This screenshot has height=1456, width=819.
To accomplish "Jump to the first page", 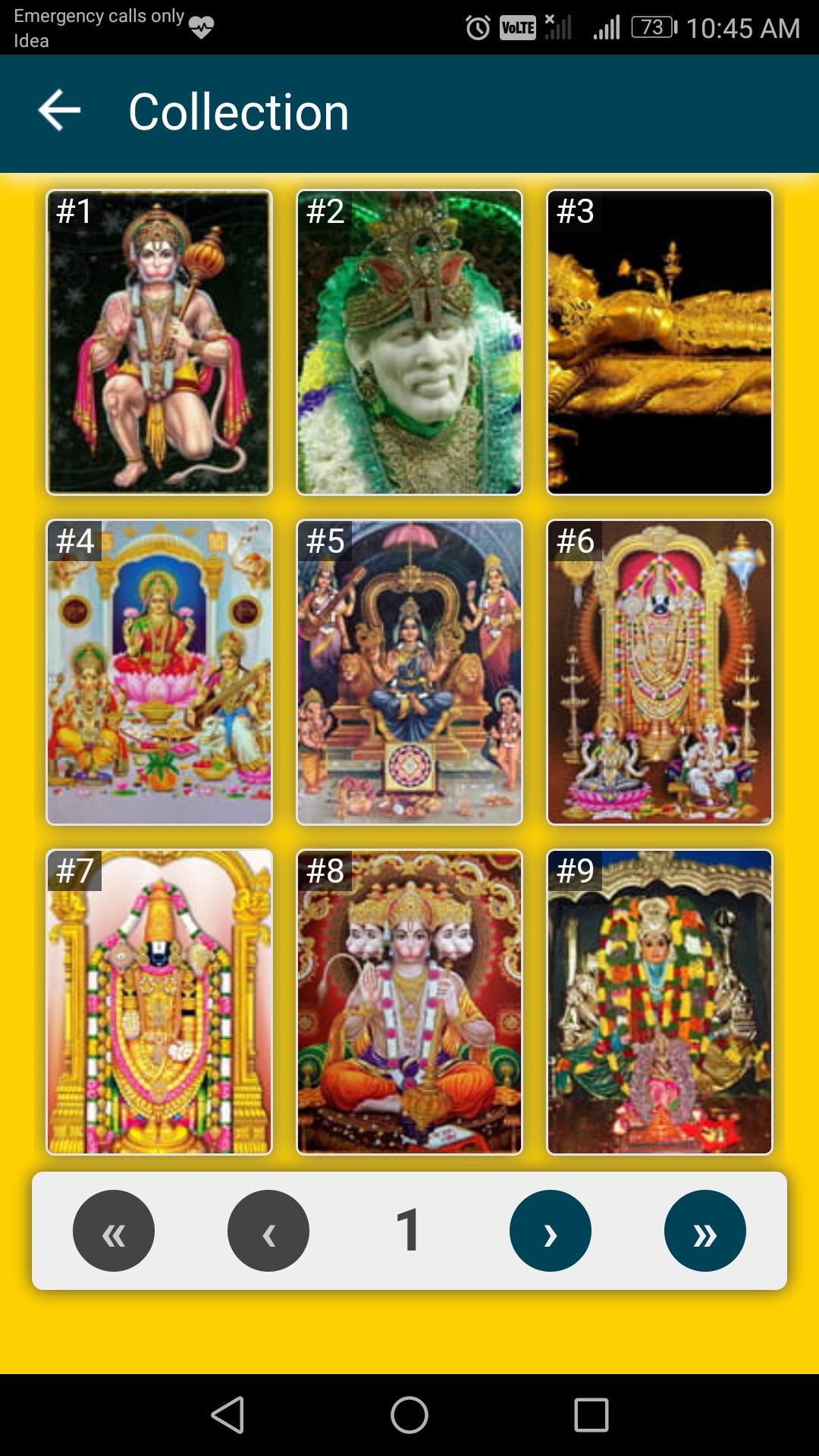I will pyautogui.click(x=114, y=1231).
